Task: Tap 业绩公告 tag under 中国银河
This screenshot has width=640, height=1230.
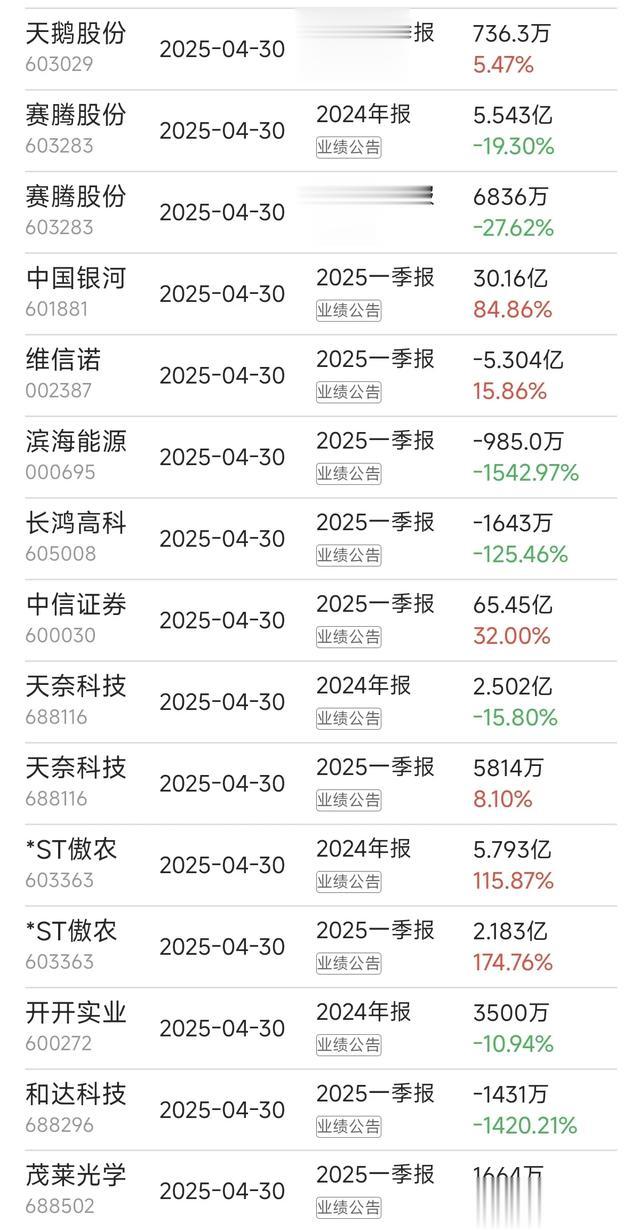Action: 349,311
